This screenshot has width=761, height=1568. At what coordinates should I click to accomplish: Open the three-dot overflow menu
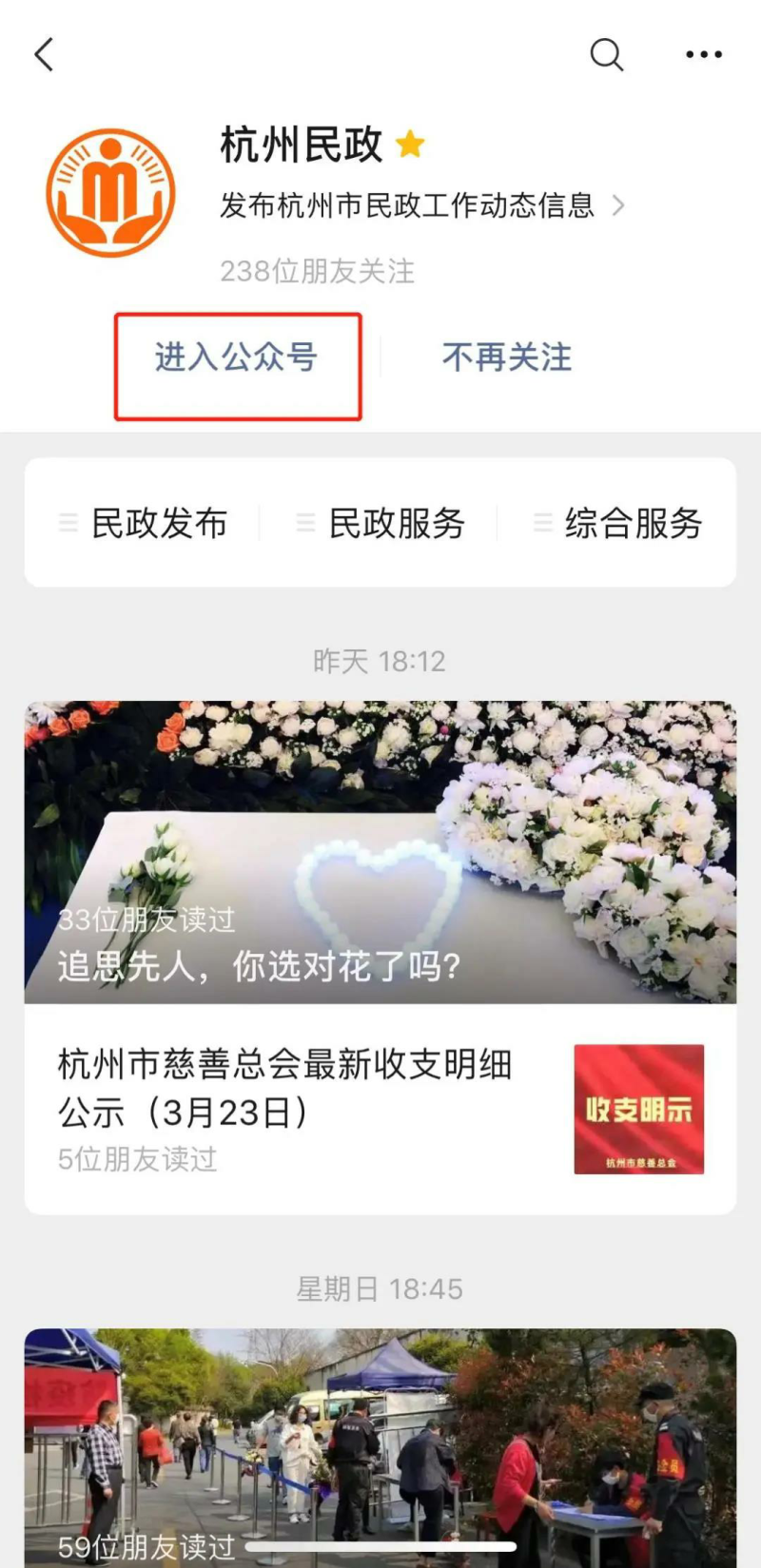point(703,55)
